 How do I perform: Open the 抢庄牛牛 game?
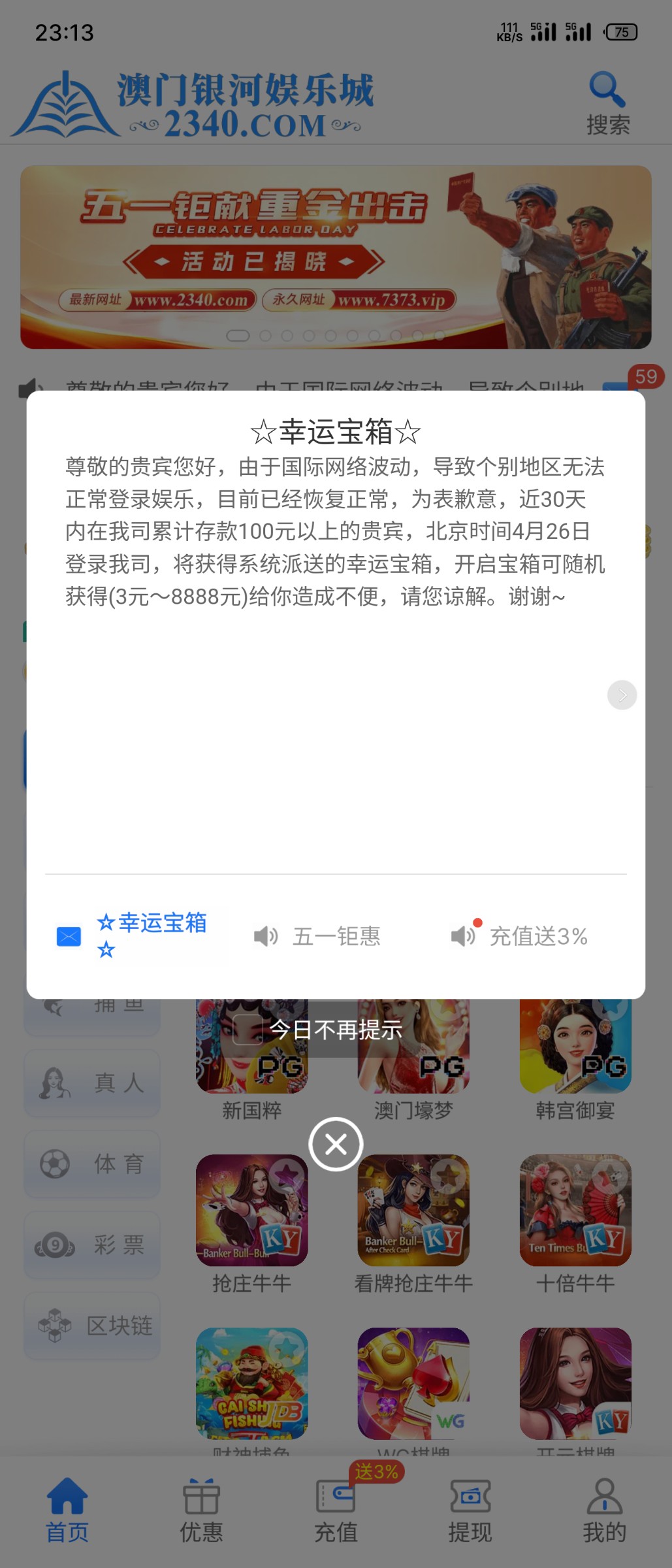point(252,1211)
